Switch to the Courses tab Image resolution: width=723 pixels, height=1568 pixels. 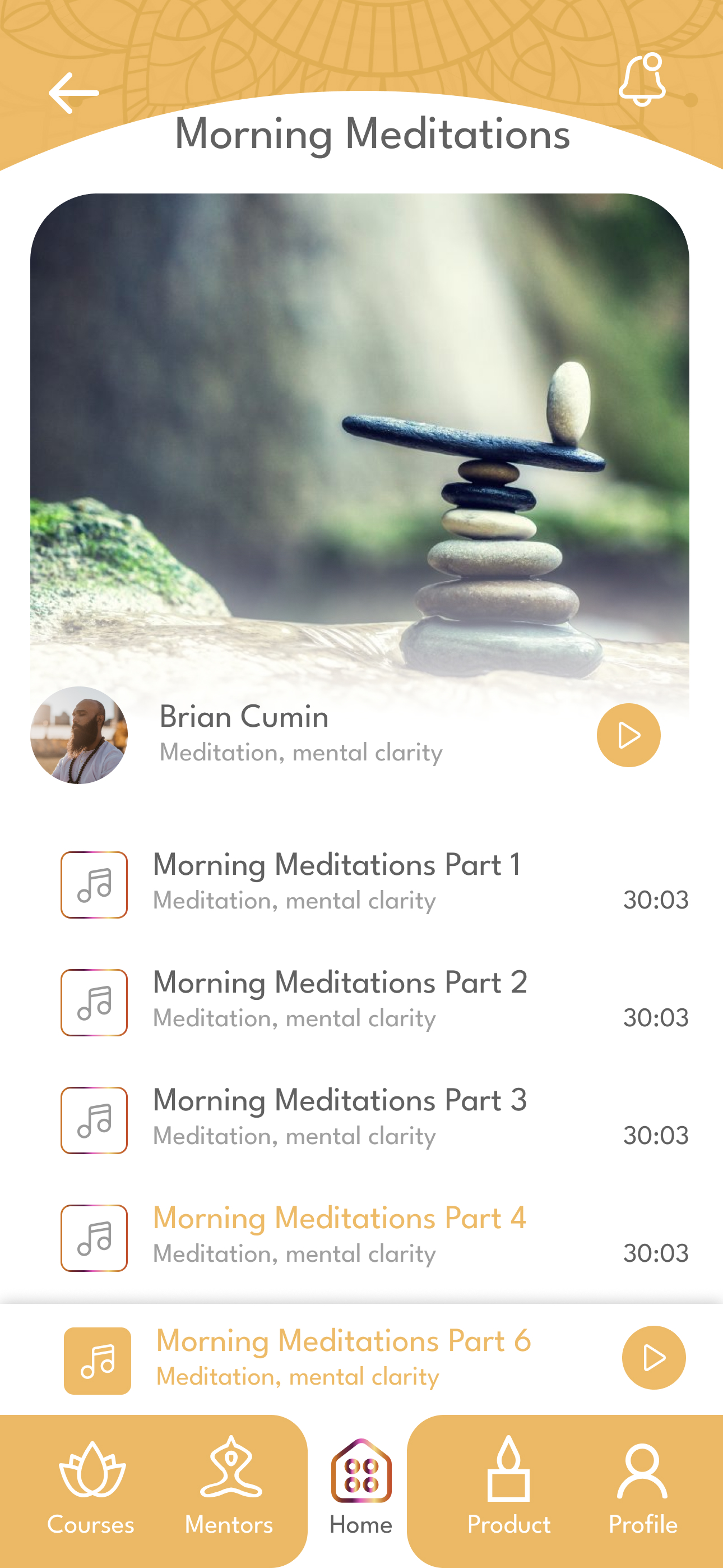coord(91,1488)
